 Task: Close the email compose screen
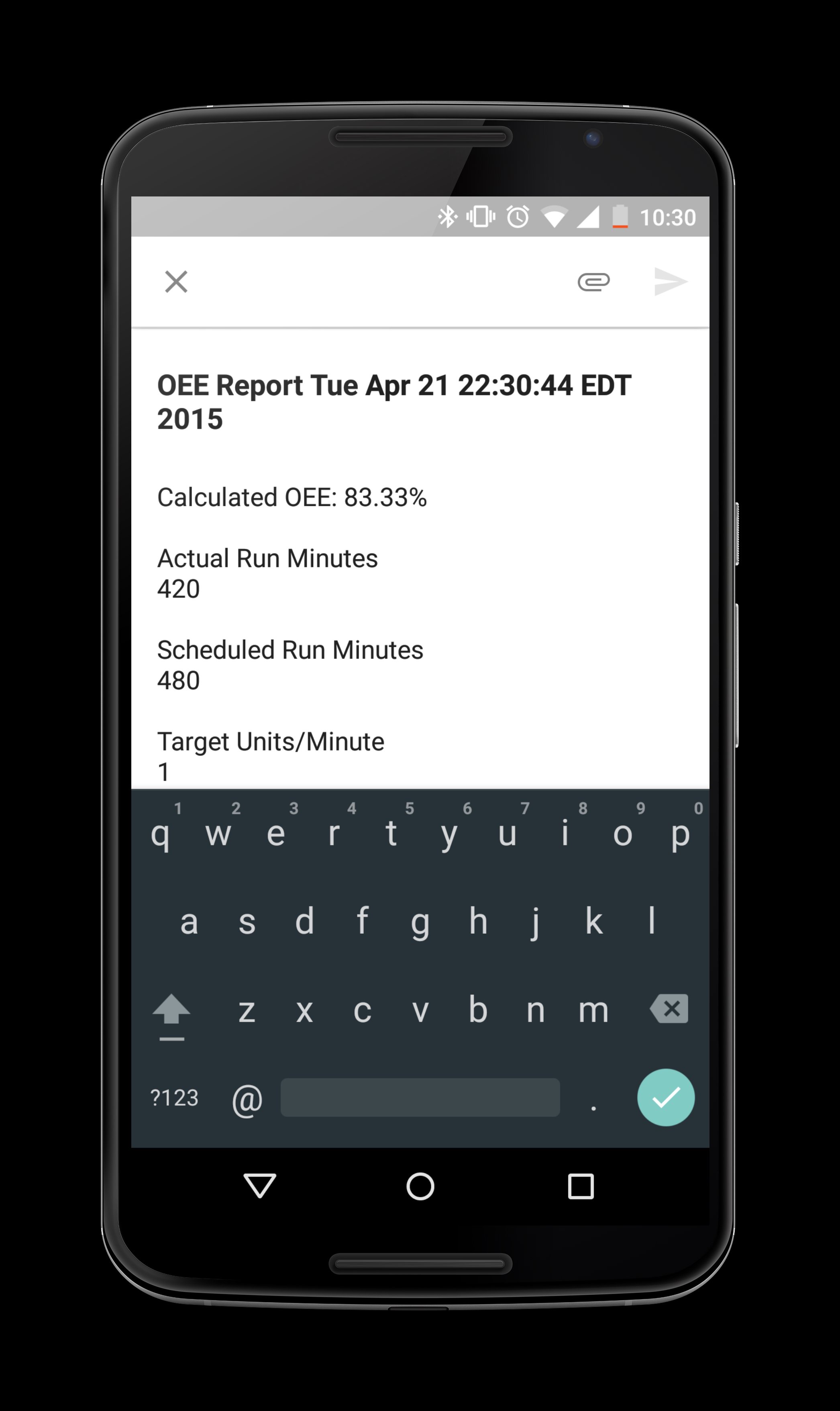(x=176, y=281)
